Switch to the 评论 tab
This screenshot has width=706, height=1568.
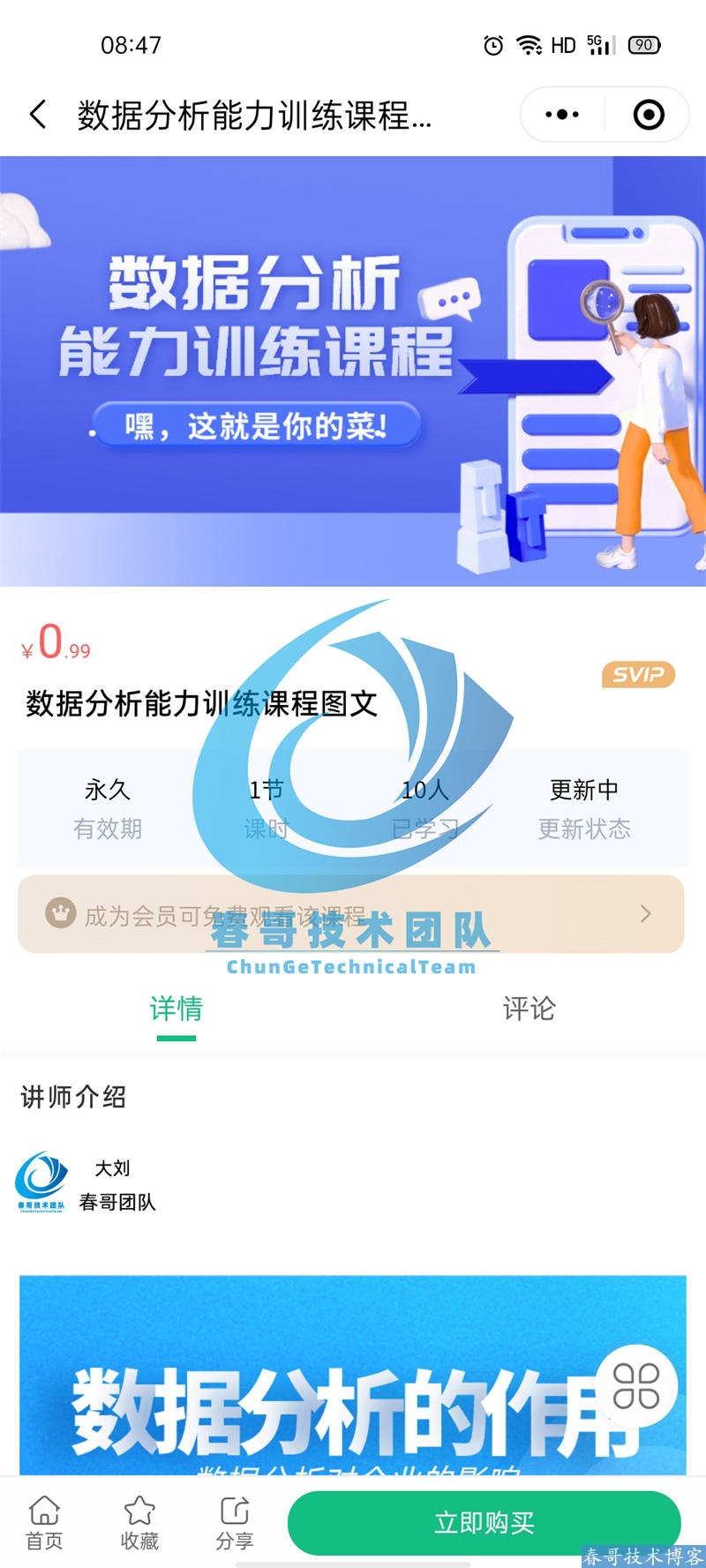pyautogui.click(x=529, y=1009)
